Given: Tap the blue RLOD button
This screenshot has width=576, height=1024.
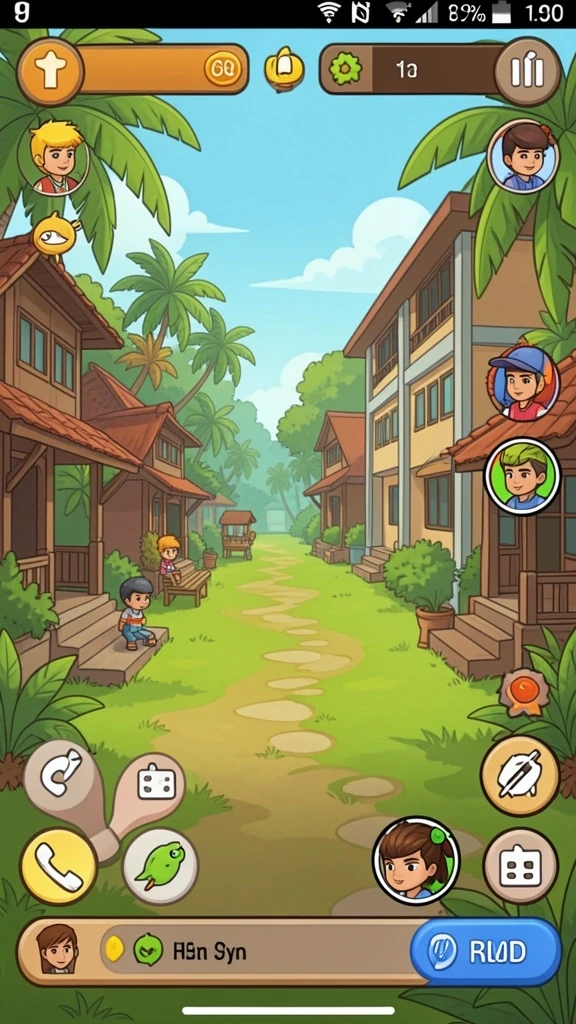Looking at the screenshot, I should [486, 952].
